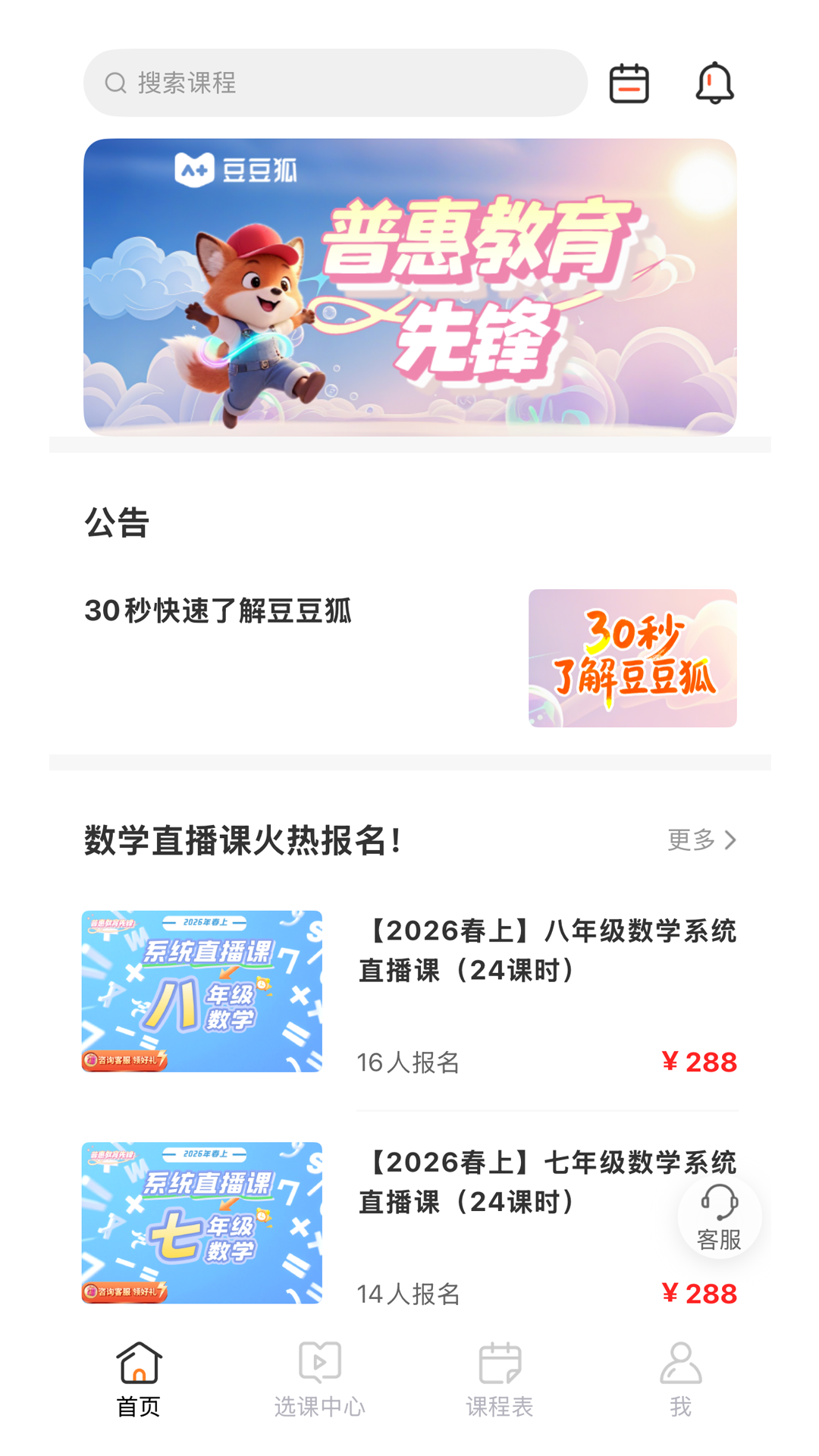This screenshot has width=819, height=1456.
Task: Tap the 搜索课程 search input field
Action: [x=334, y=83]
